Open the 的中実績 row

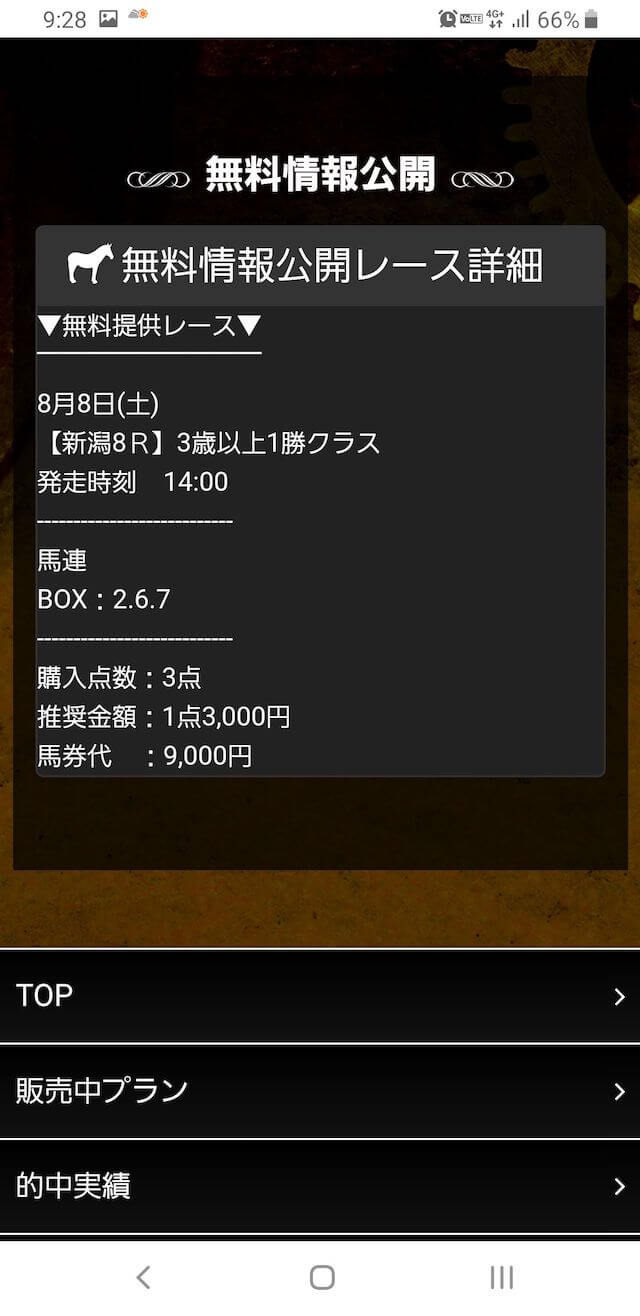320,1186
